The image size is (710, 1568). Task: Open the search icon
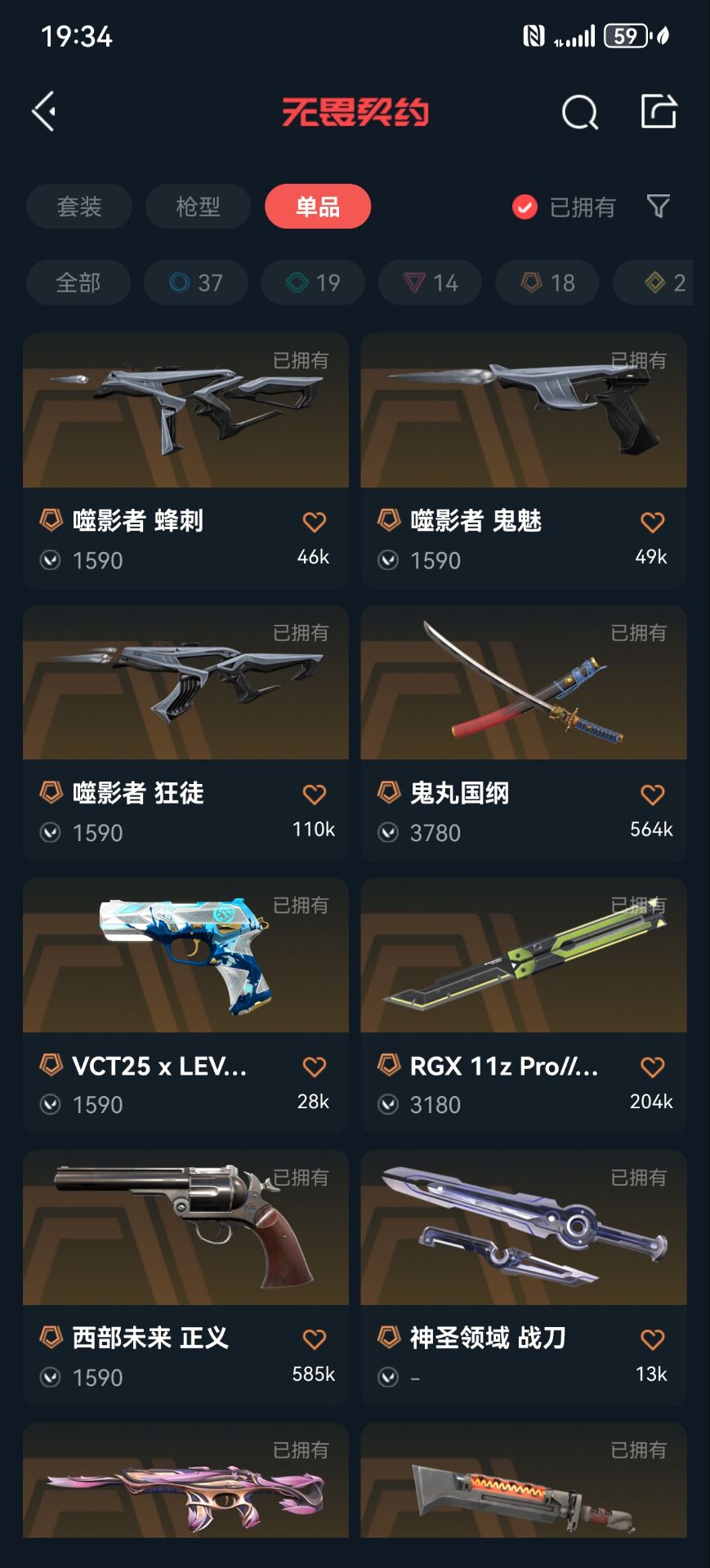[579, 112]
